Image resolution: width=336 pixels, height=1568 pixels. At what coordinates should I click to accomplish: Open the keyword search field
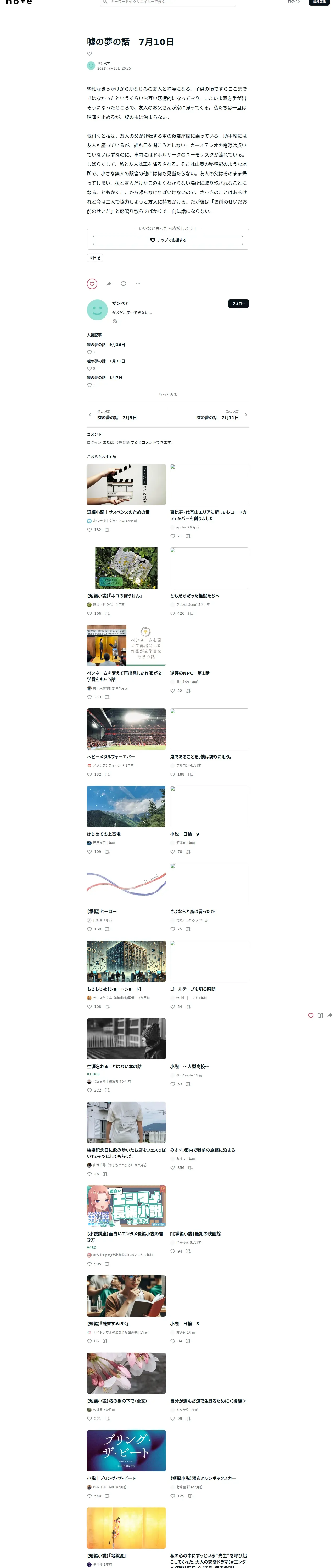point(168,2)
